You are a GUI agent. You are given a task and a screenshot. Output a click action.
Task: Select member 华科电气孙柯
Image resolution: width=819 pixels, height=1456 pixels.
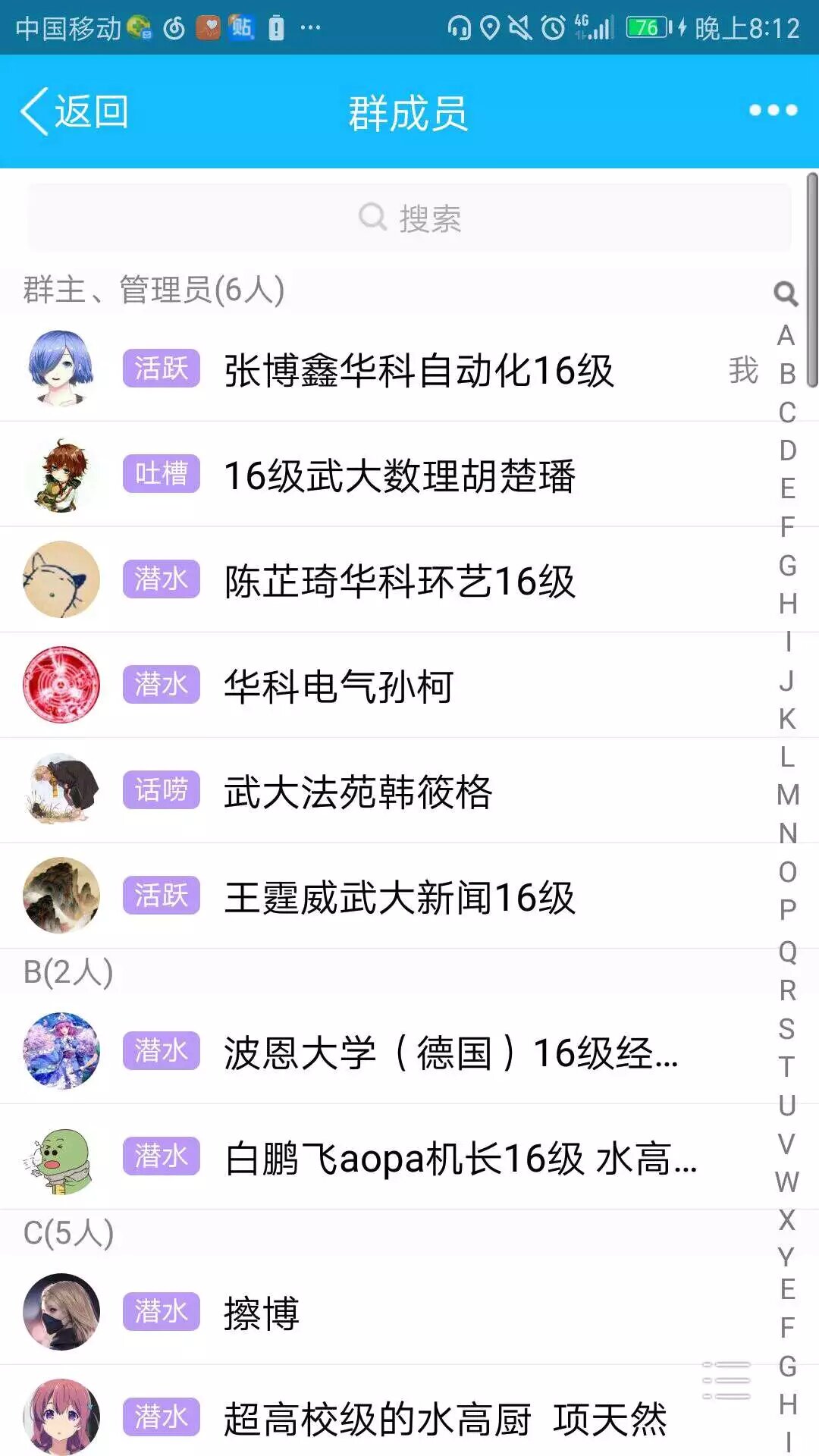[x=339, y=687]
